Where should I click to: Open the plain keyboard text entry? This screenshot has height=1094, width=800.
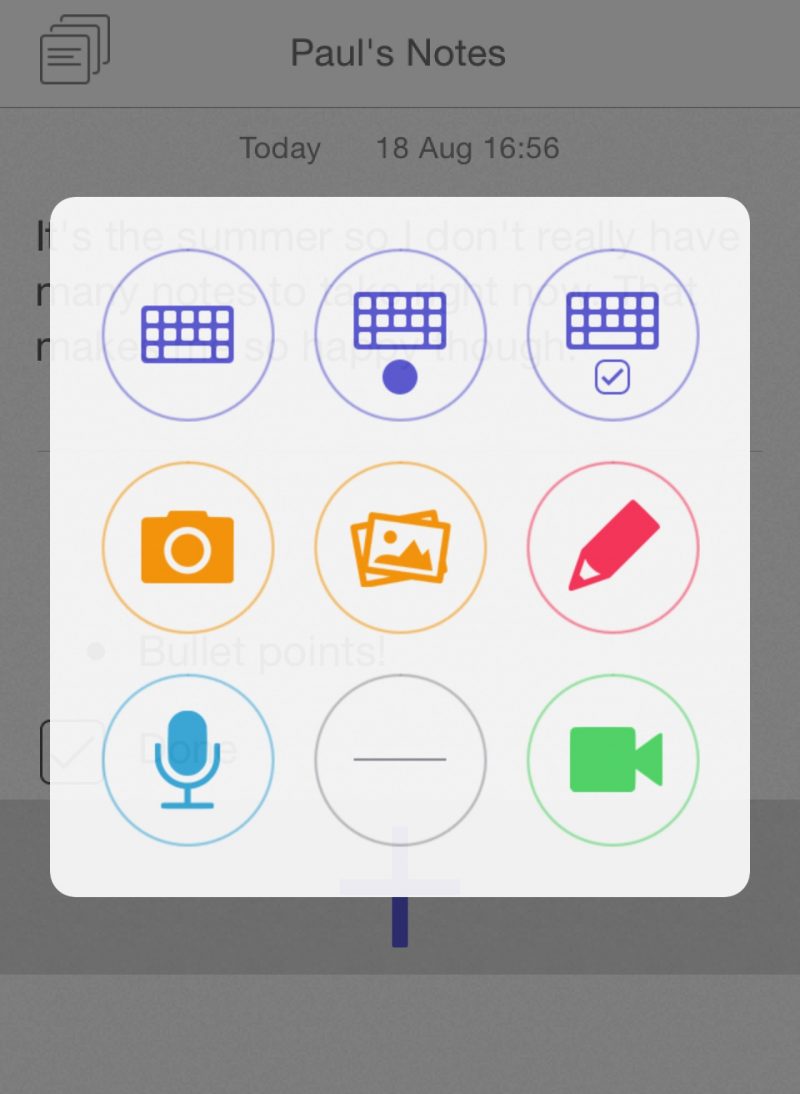[188, 335]
